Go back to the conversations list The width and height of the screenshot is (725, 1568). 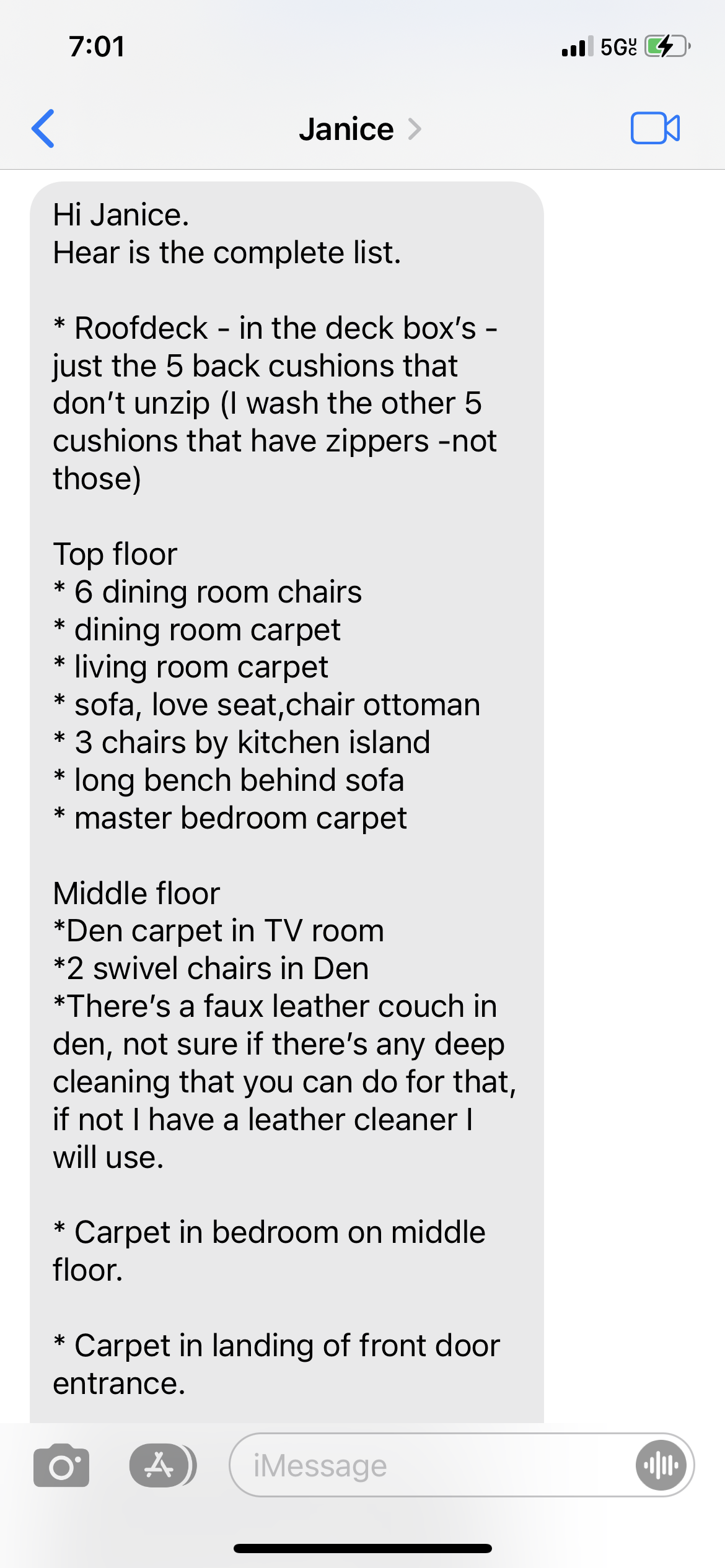(43, 129)
